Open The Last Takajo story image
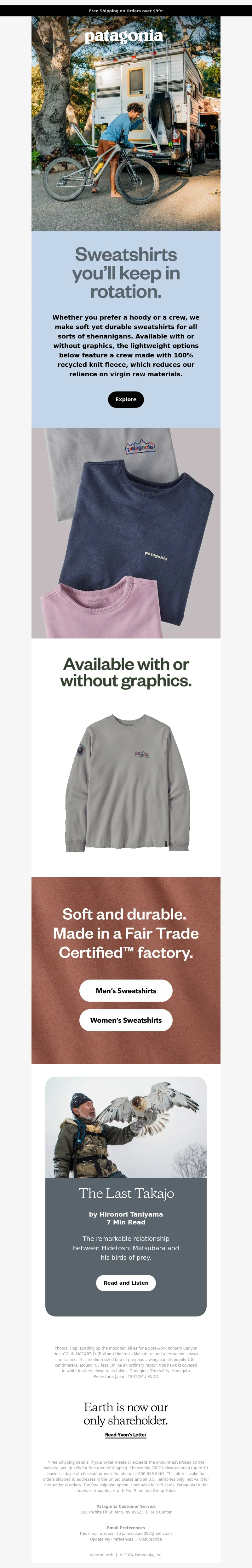 coord(126,1127)
